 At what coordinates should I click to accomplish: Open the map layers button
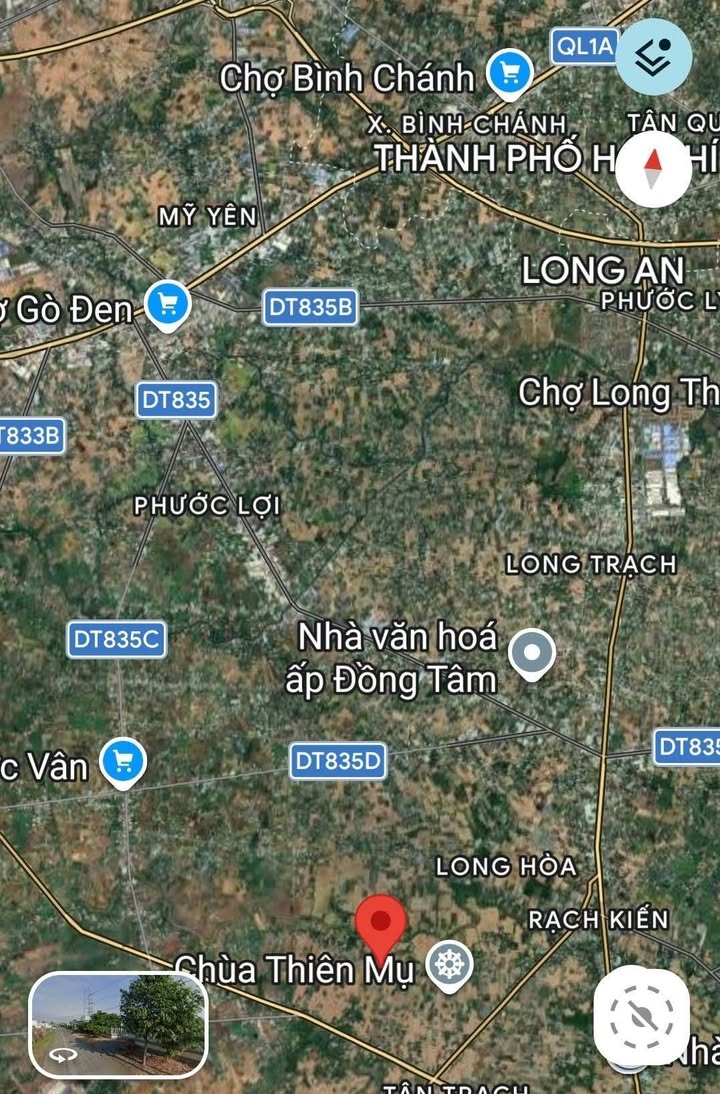653,57
